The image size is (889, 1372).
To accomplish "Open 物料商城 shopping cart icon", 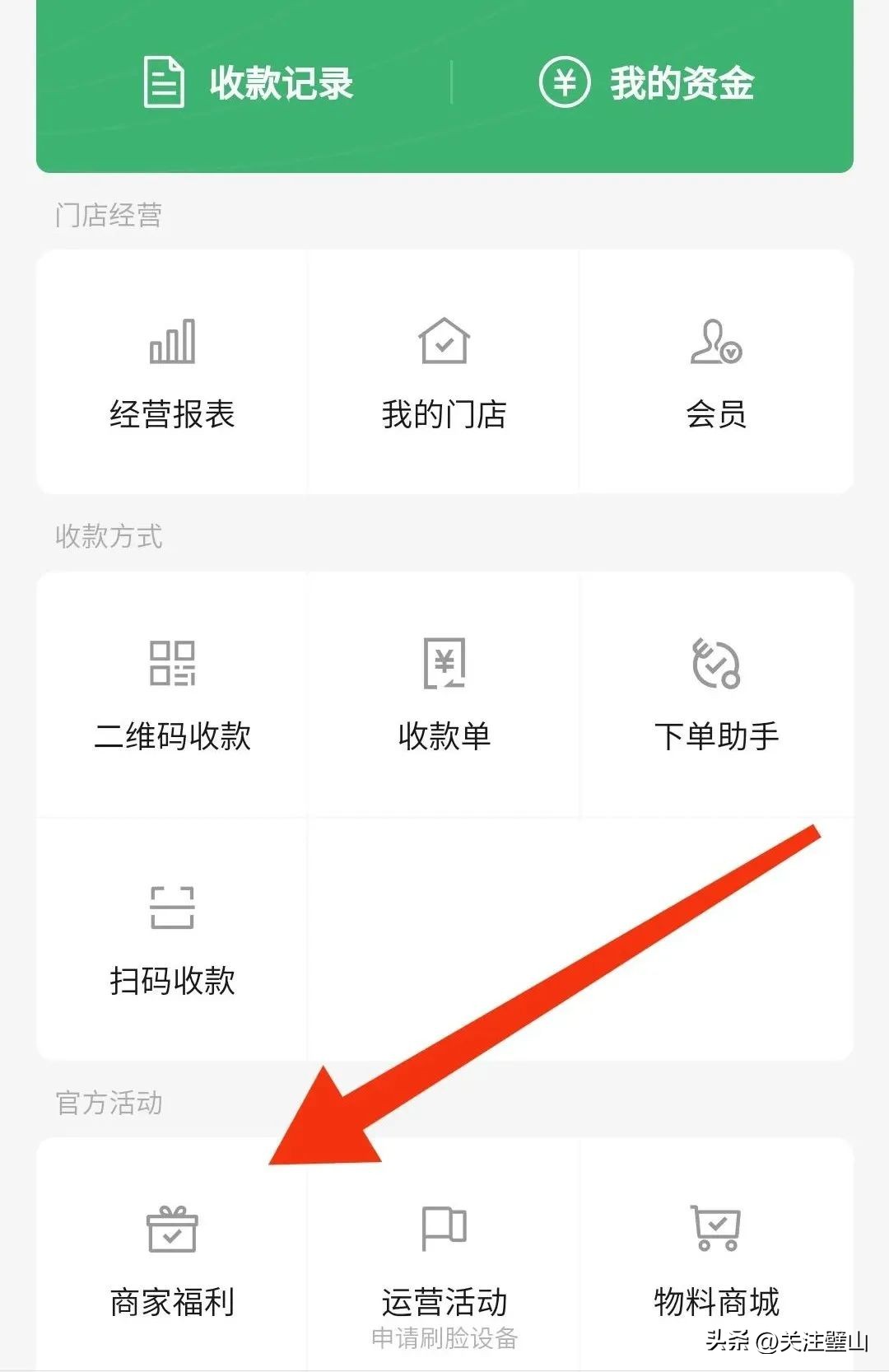I will (x=714, y=1227).
